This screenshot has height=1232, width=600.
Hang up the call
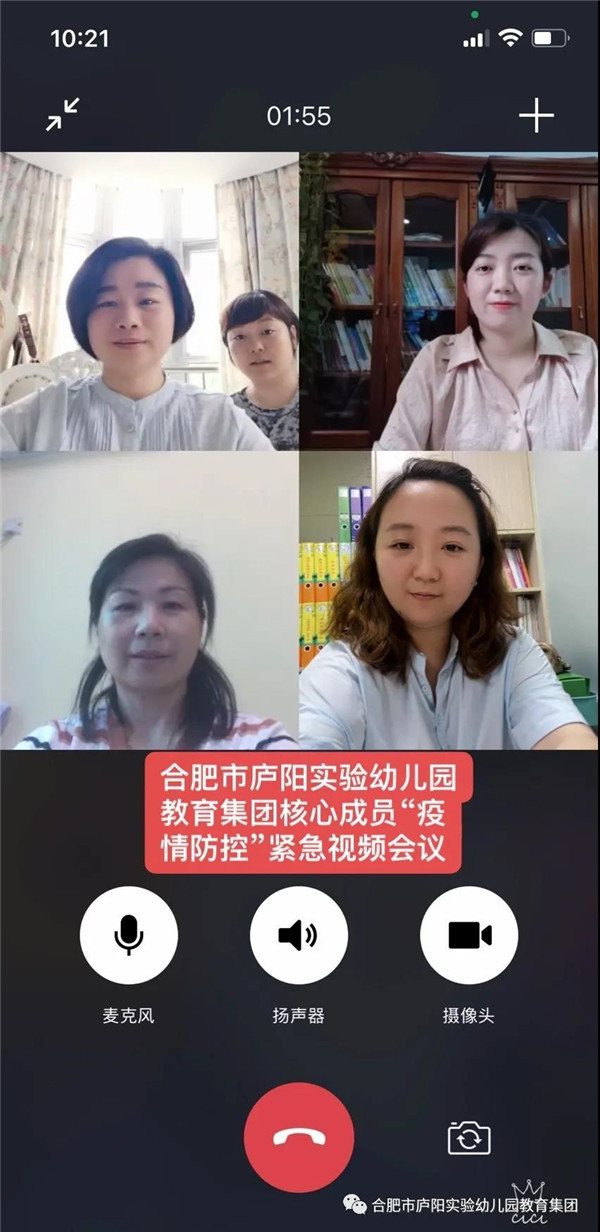click(x=299, y=1137)
